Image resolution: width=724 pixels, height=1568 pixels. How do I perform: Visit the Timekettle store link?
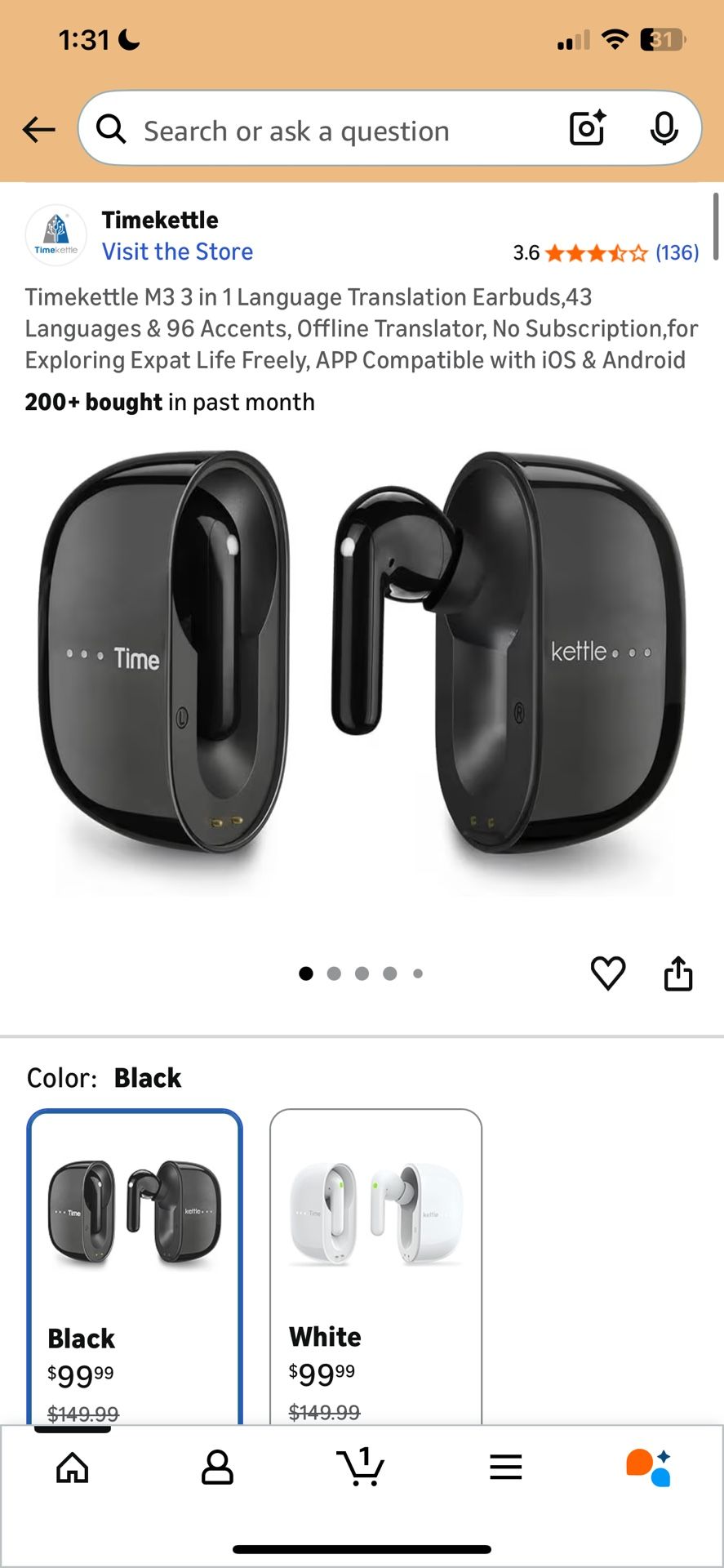pyautogui.click(x=177, y=252)
